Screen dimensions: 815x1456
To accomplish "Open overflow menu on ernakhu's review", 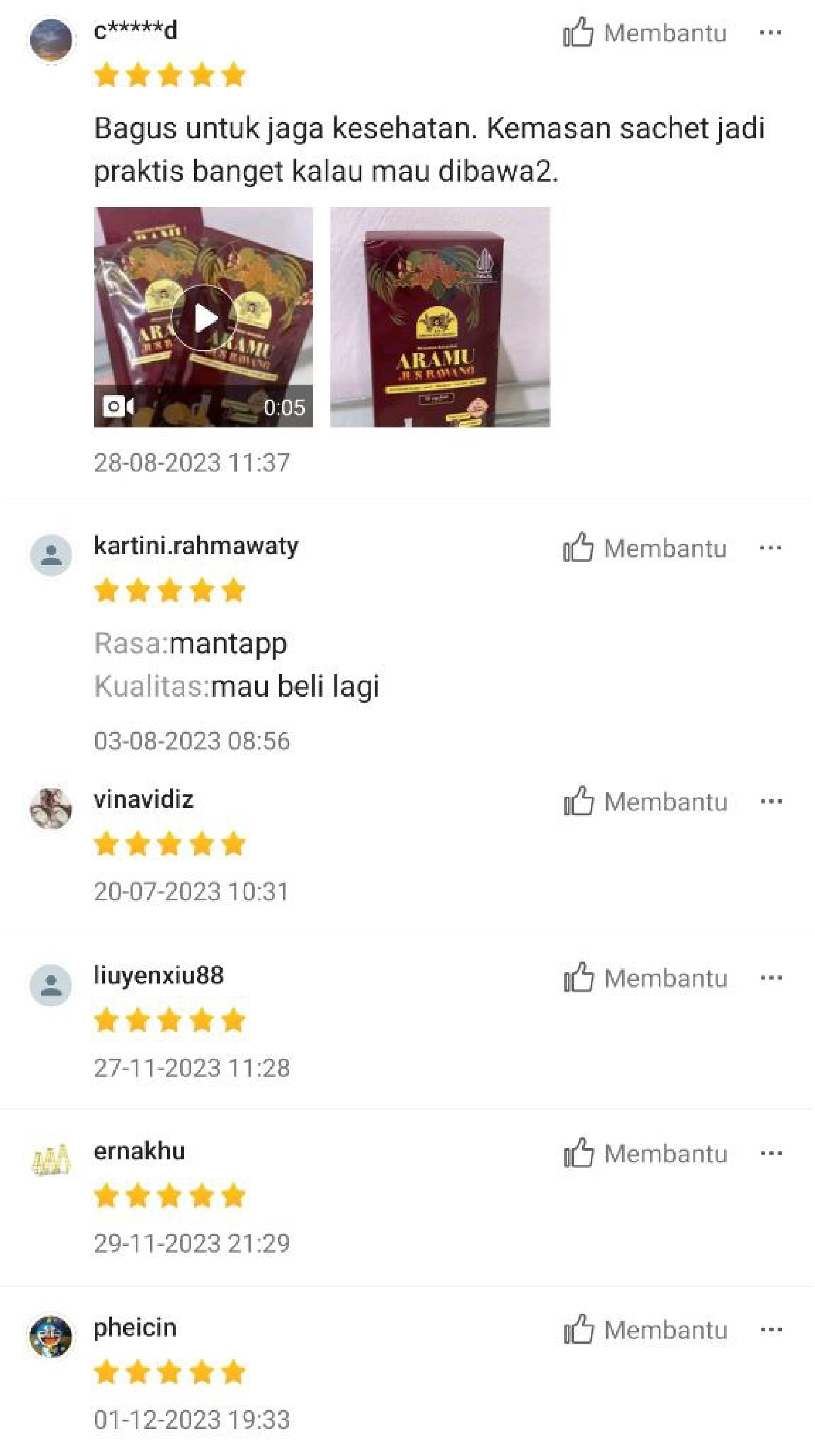I will [x=770, y=1153].
